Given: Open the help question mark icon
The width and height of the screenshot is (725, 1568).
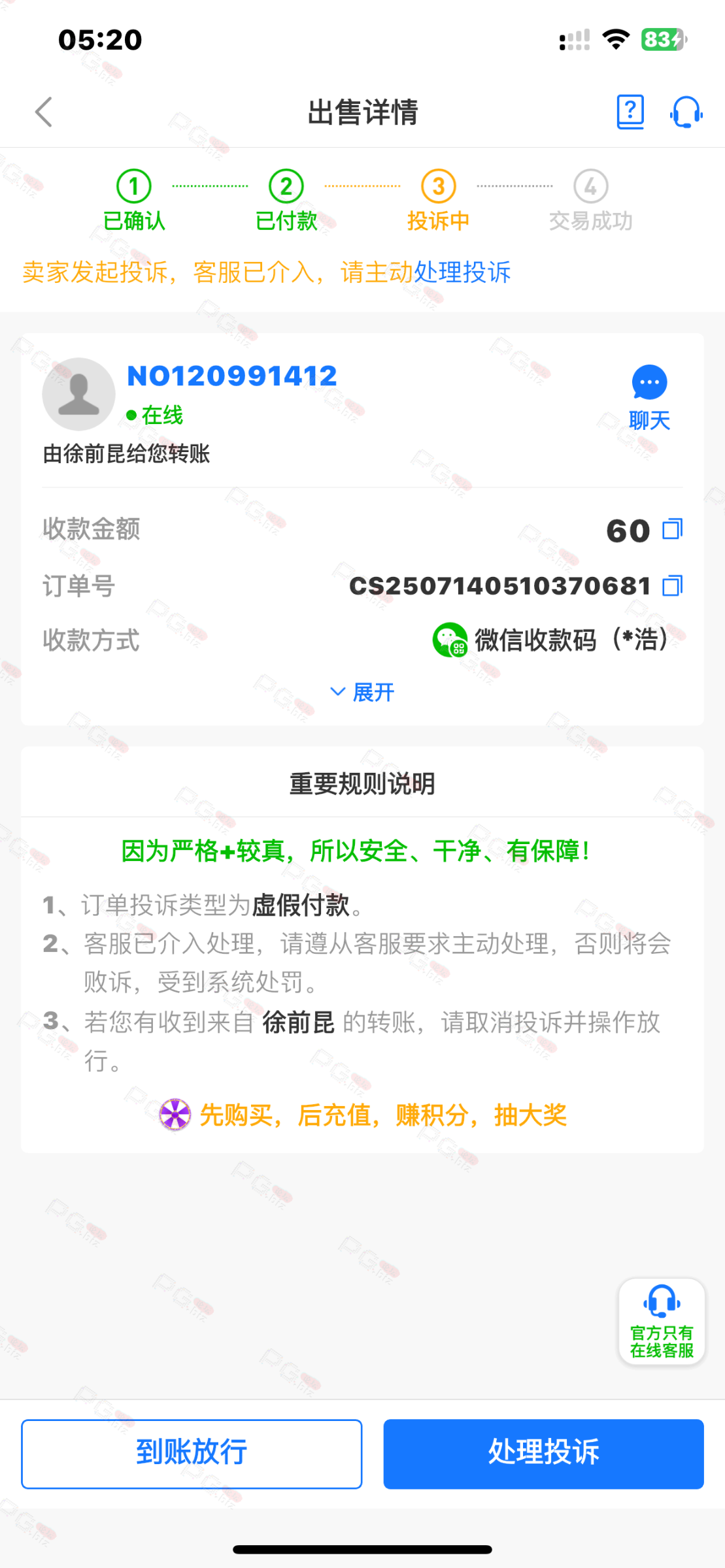Looking at the screenshot, I should pos(630,112).
